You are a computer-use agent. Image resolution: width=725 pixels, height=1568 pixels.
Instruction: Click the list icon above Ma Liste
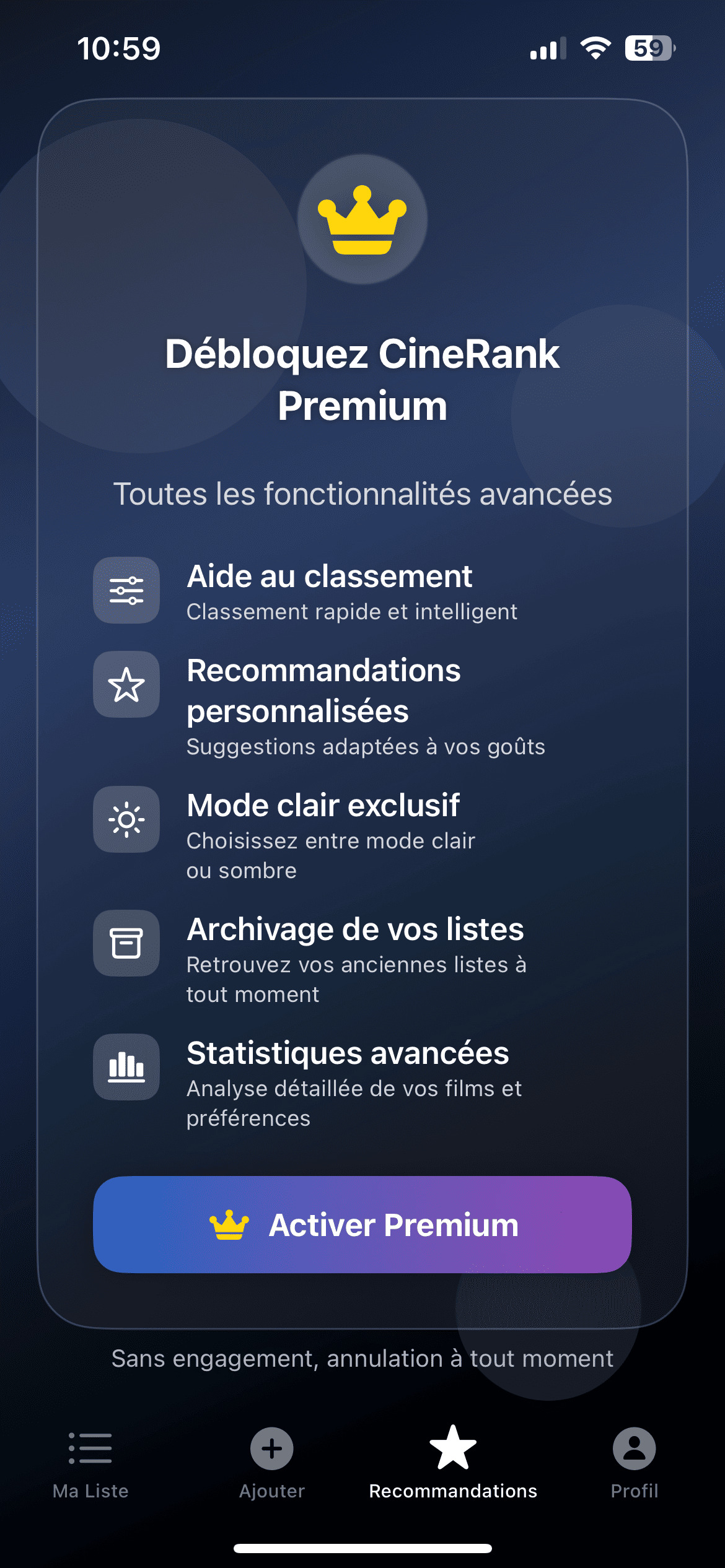click(x=90, y=1449)
